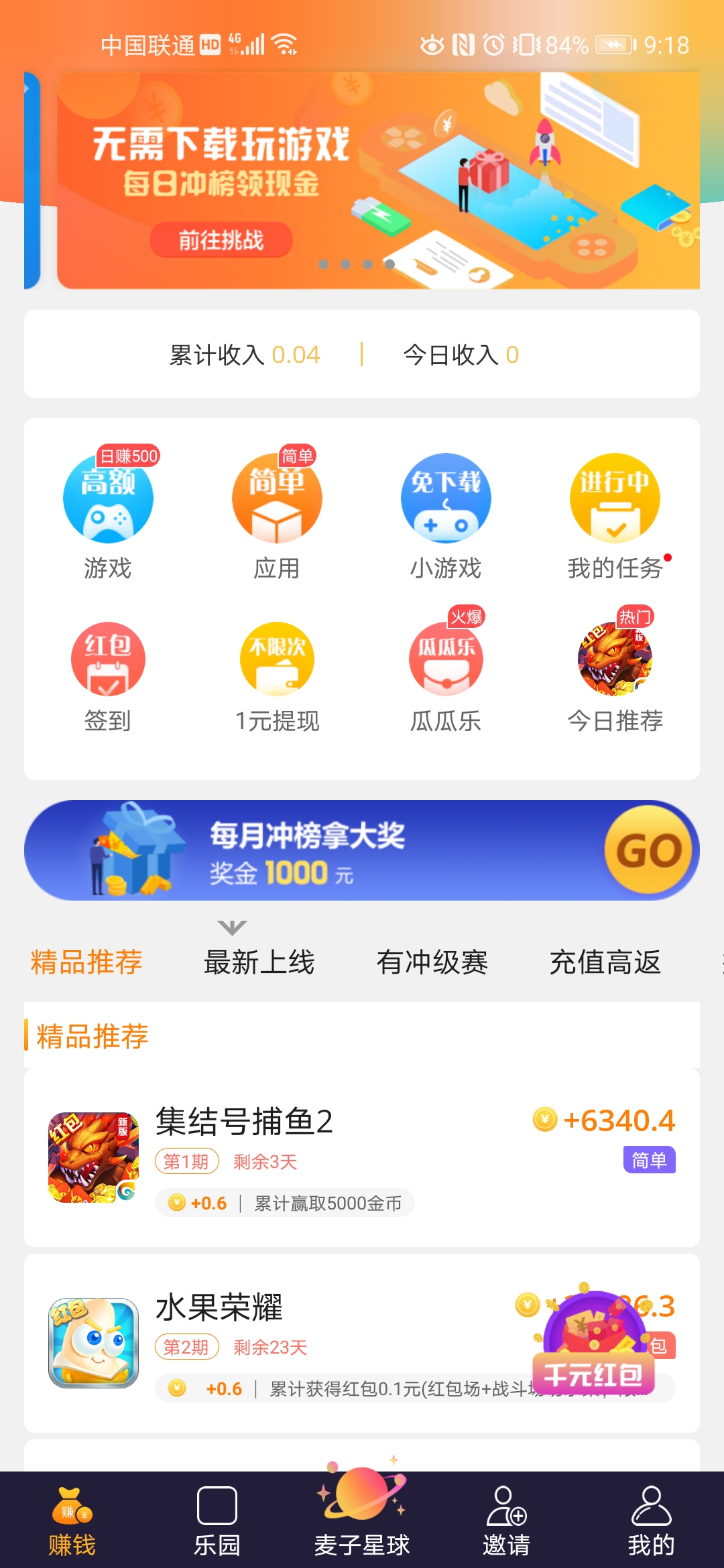Viewport: 724px width, 1568px height.
Task: Switch to 充值高返 tab
Action: (605, 962)
